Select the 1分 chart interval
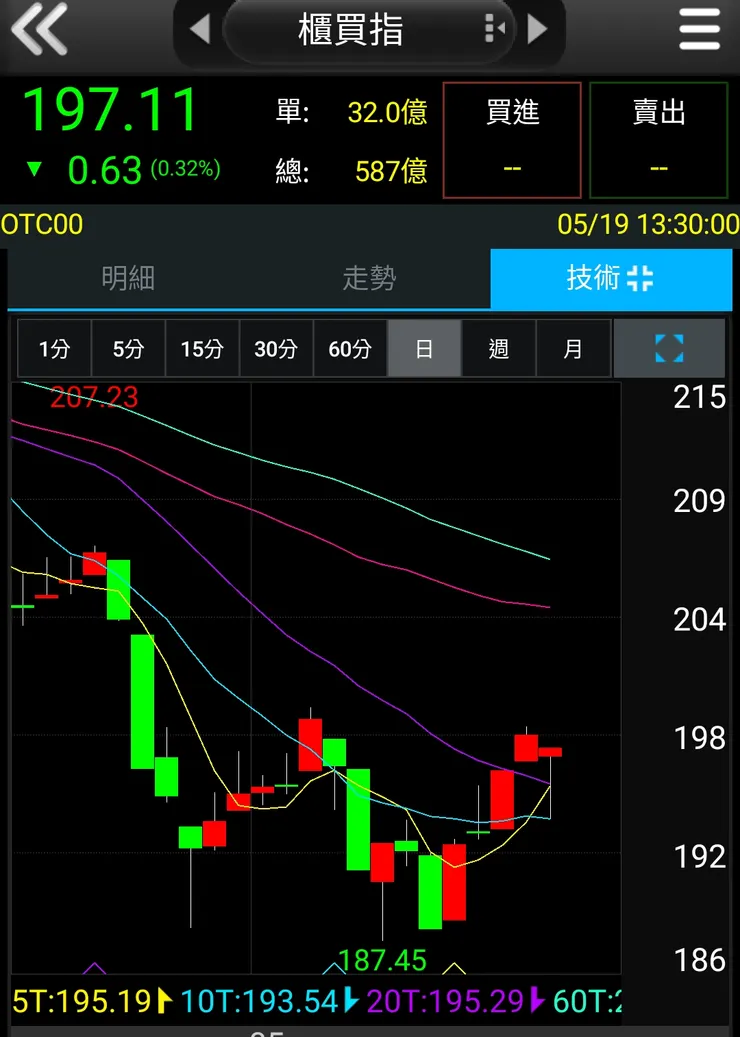The image size is (740, 1037). coord(55,349)
